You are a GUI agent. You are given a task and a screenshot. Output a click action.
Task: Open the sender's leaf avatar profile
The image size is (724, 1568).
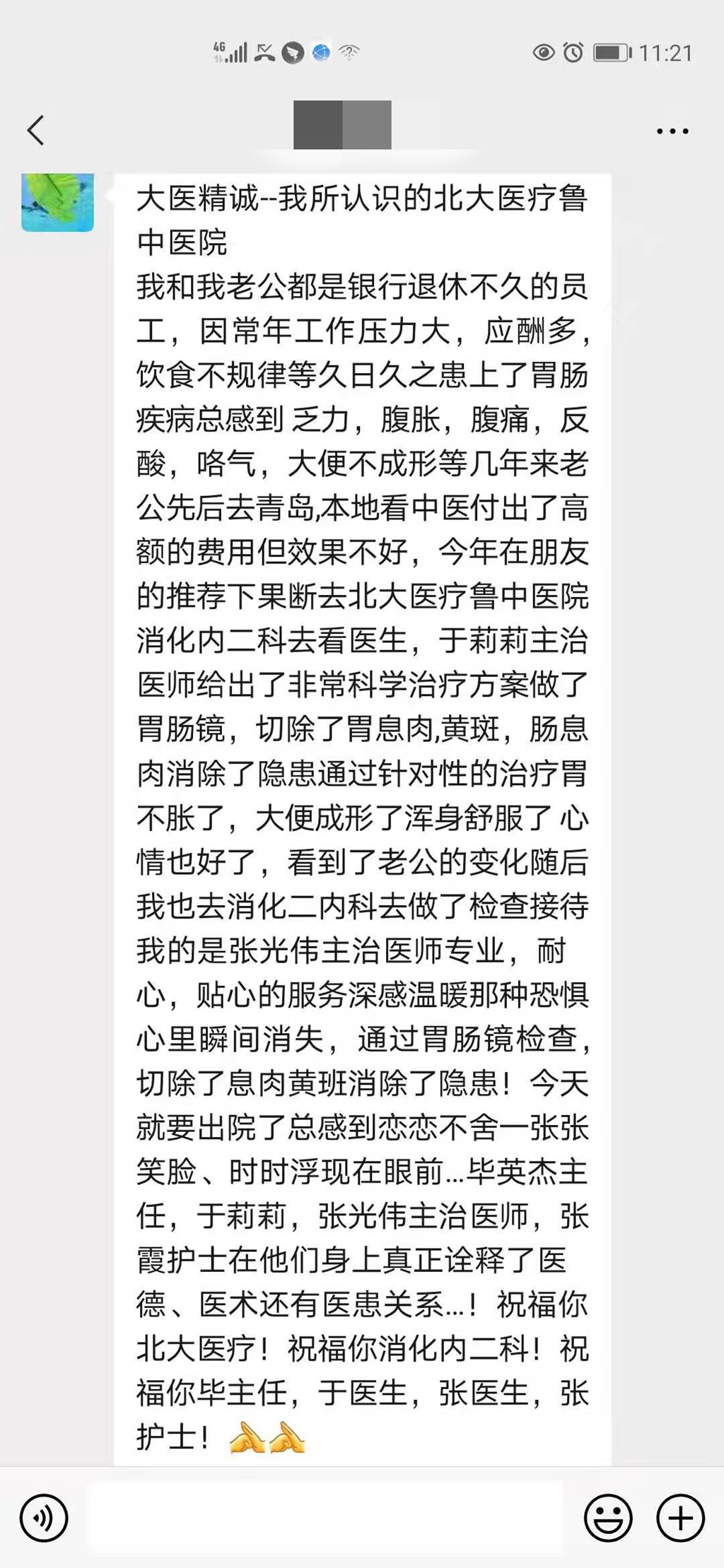pyautogui.click(x=57, y=202)
